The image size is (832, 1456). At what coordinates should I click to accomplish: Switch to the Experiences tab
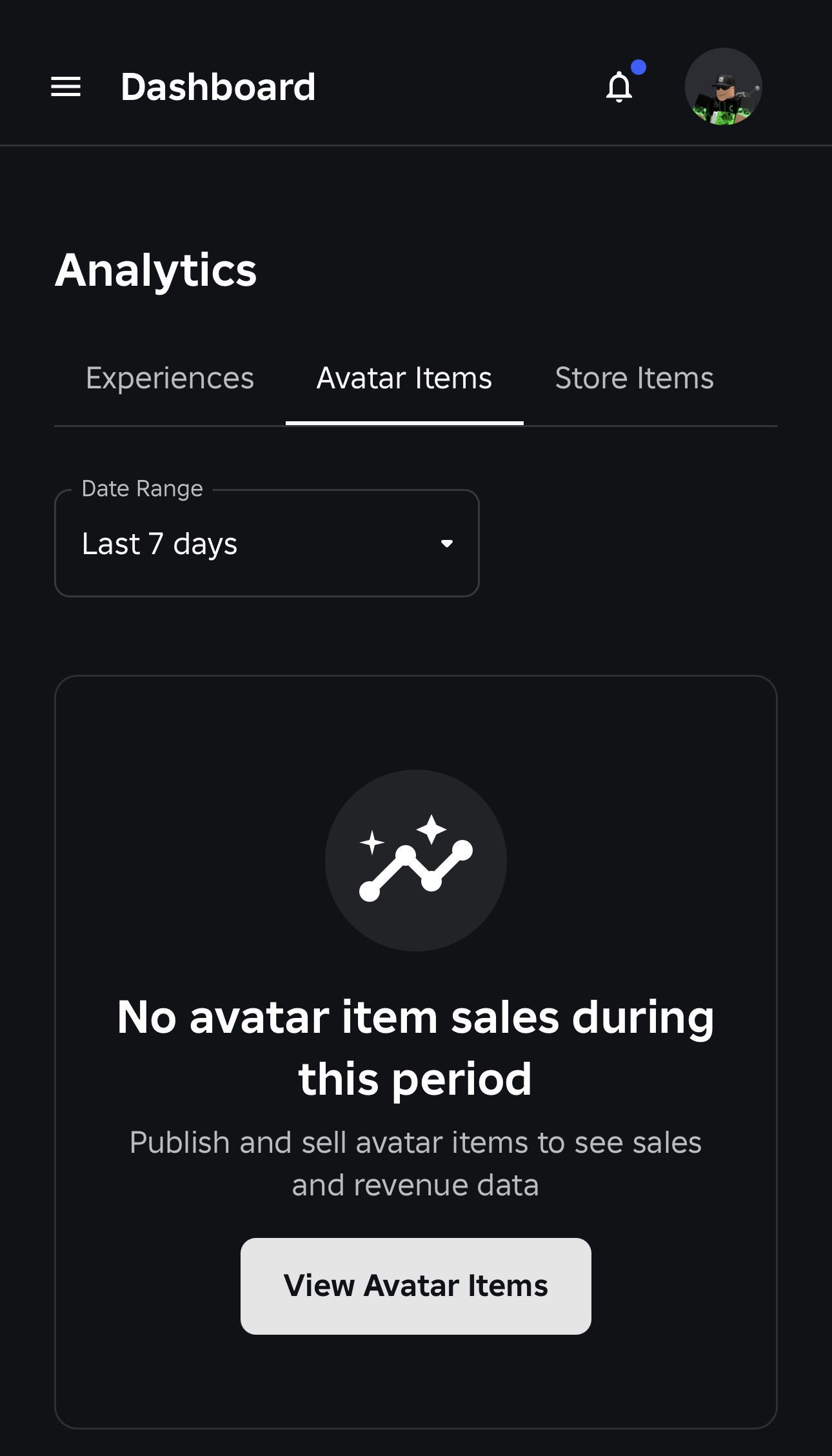(x=170, y=378)
